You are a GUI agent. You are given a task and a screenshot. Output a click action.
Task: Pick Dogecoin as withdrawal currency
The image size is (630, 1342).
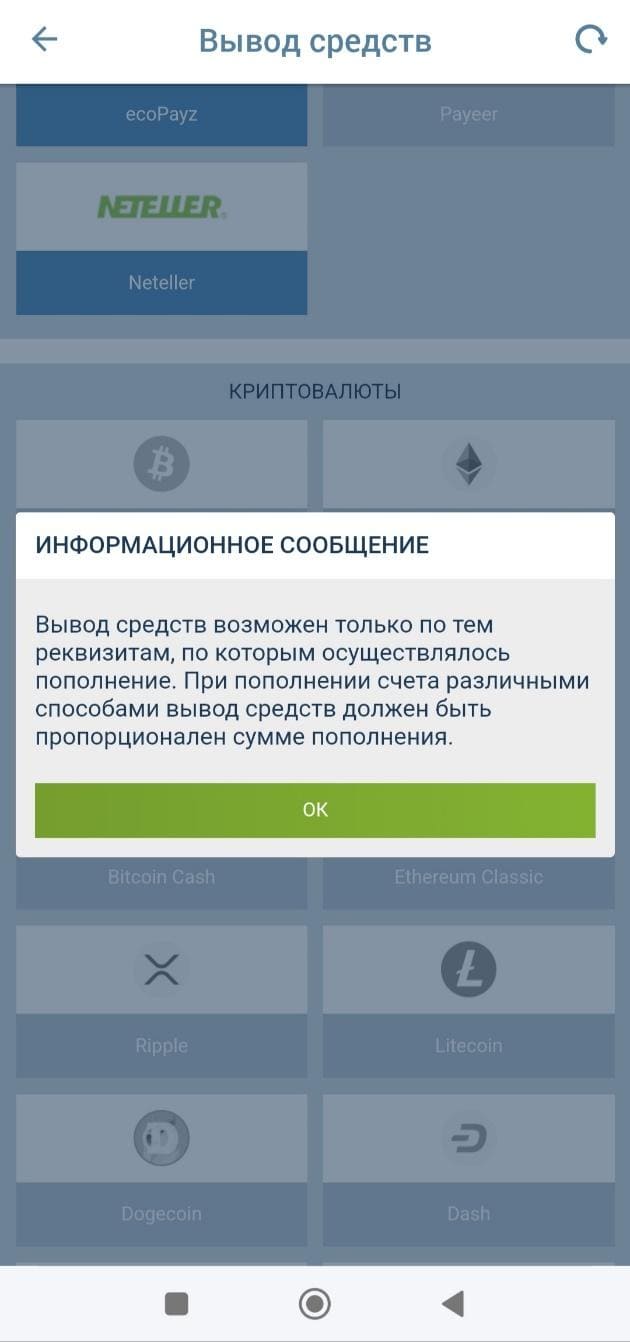(x=162, y=1170)
